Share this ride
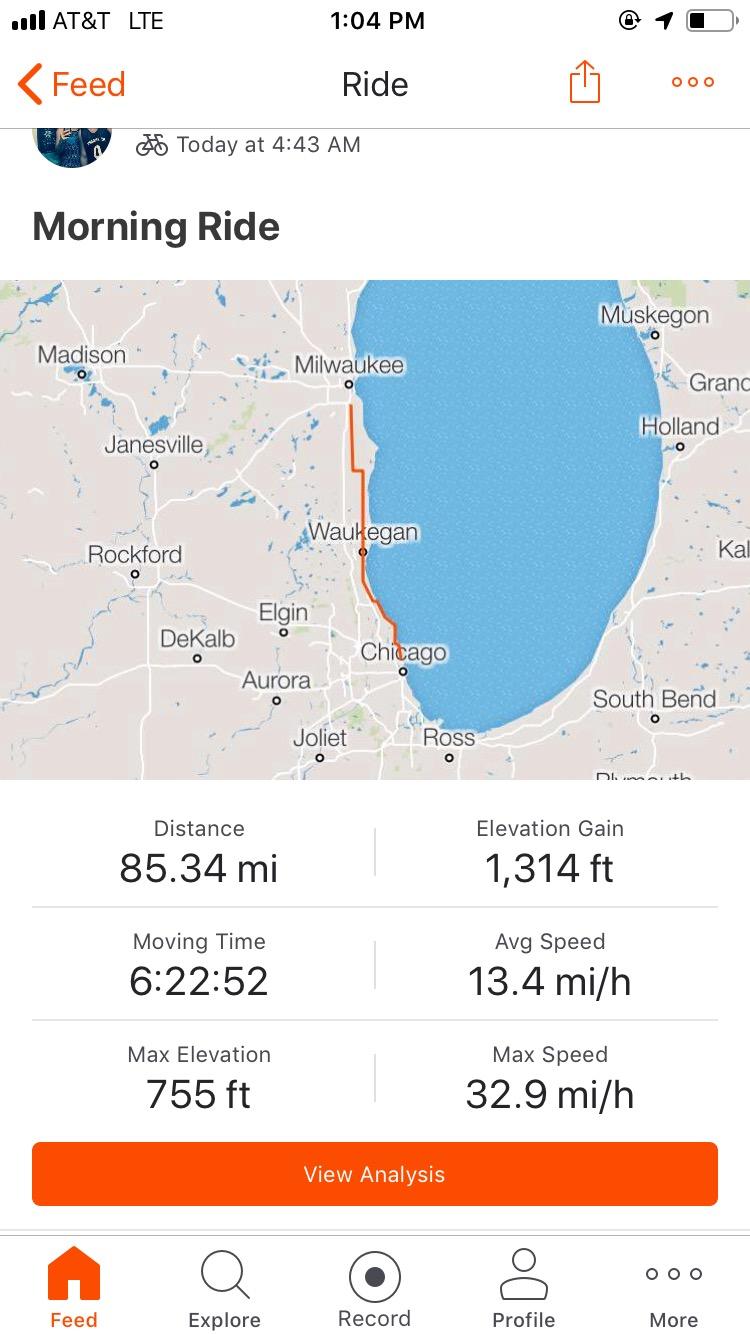The image size is (750, 1334). 584,83
